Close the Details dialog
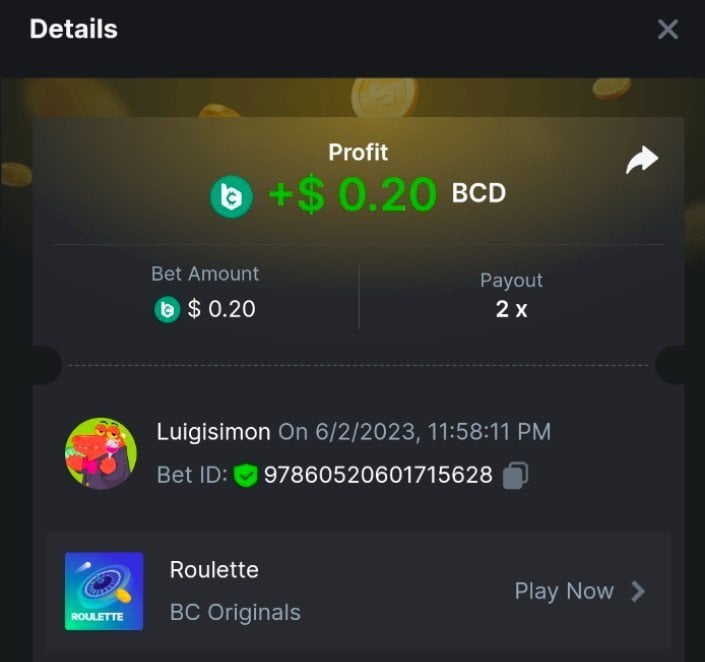This screenshot has width=705, height=662. coord(668,29)
